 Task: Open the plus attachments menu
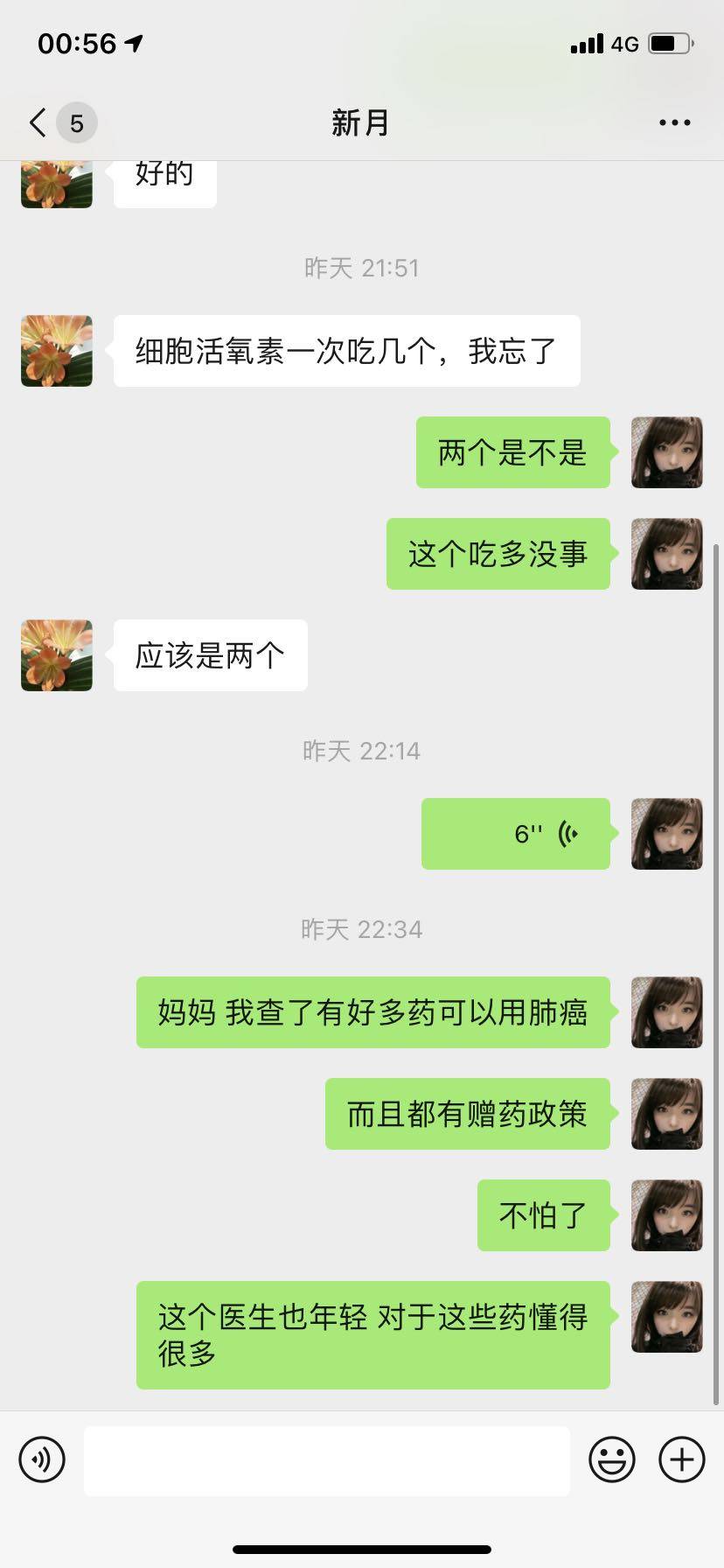pyautogui.click(x=682, y=1459)
